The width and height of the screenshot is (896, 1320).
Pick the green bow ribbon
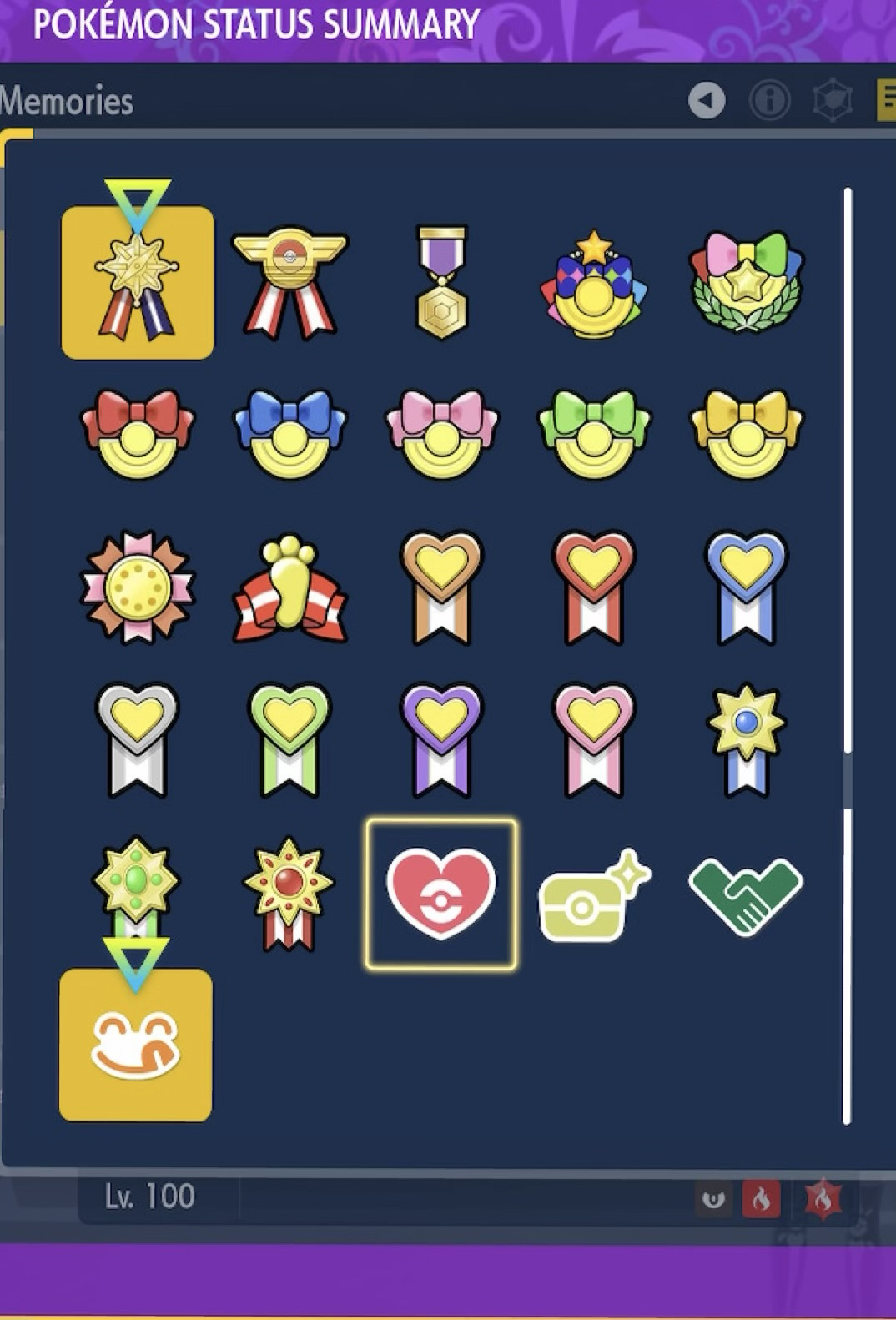click(593, 432)
